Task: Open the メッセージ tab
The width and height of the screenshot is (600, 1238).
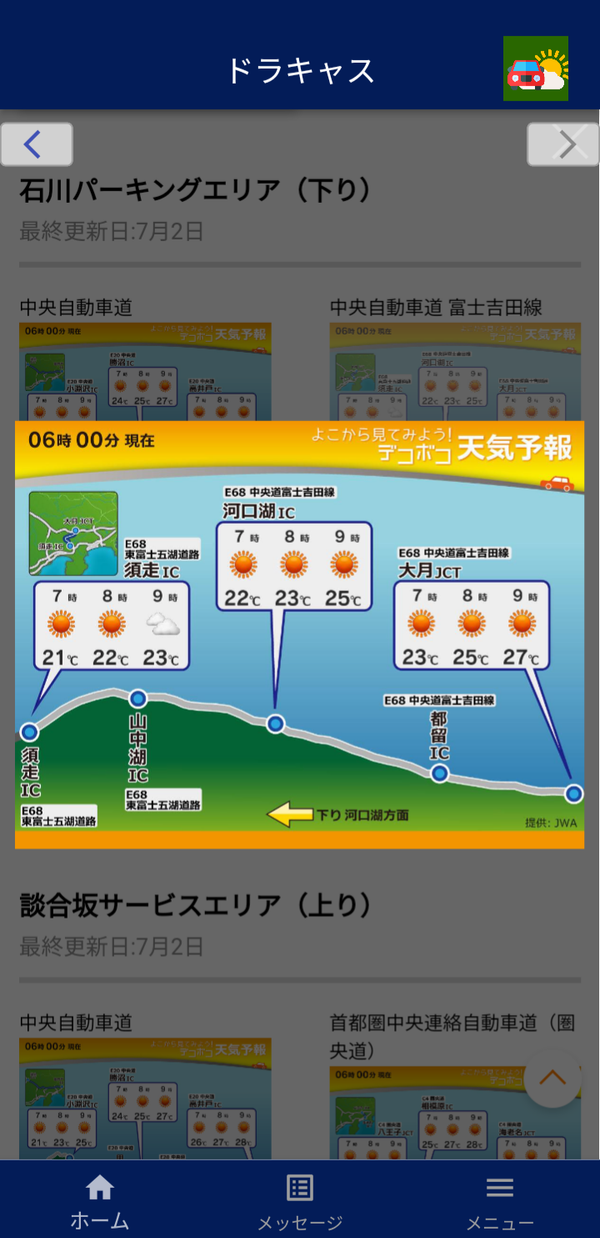Action: click(x=300, y=1201)
